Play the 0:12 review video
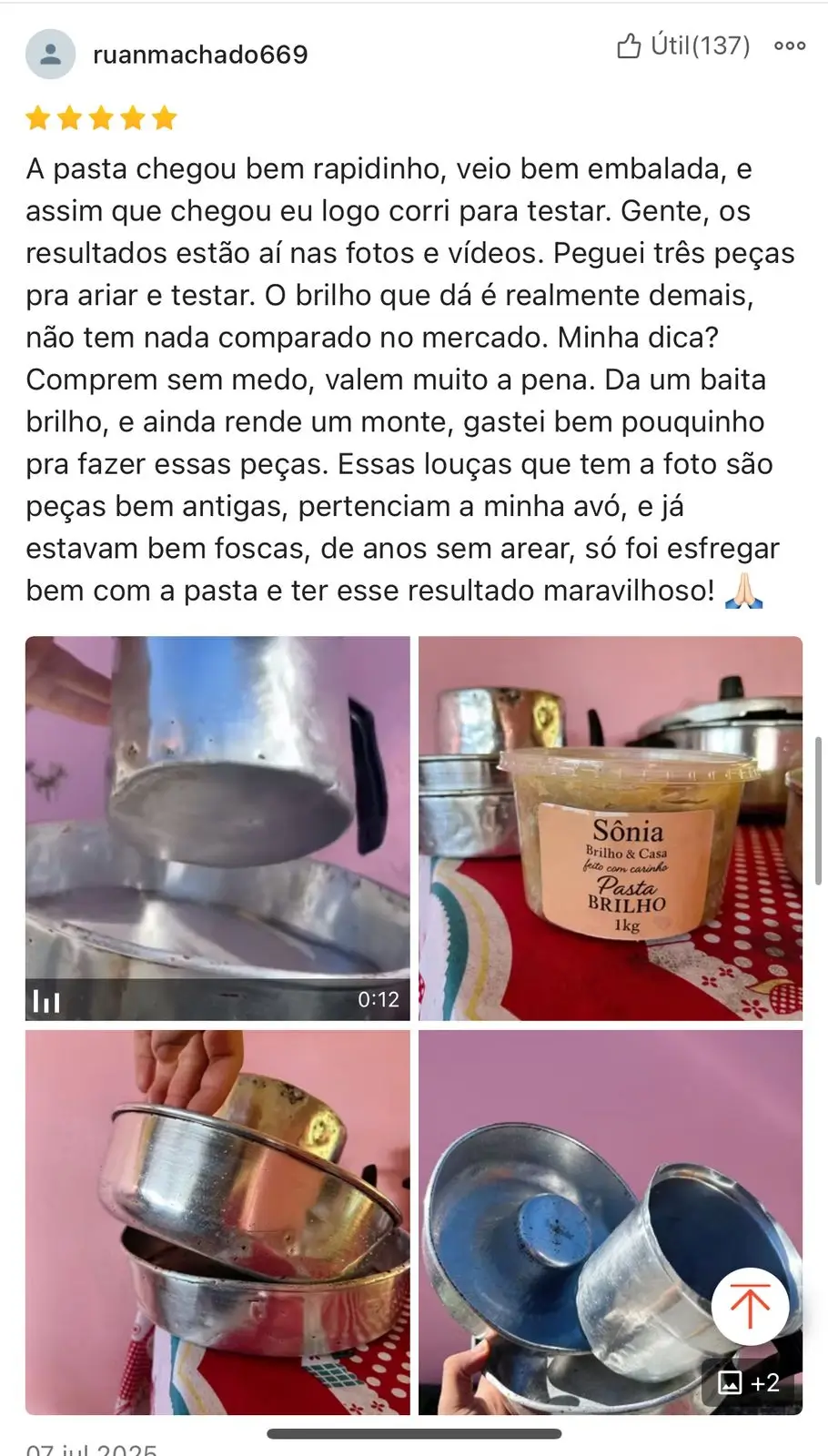Viewport: 828px width, 1456px height. click(217, 828)
